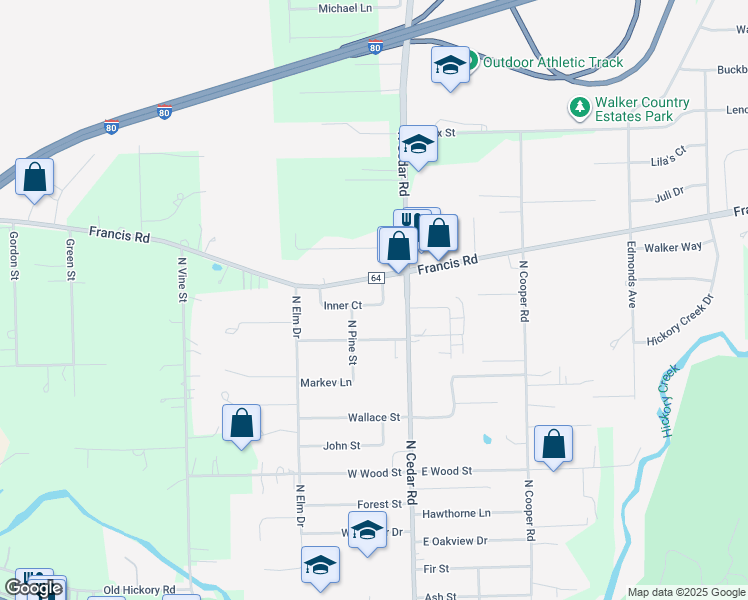
Task: Open Outdoor Athletic Track place label
Action: 552,62
